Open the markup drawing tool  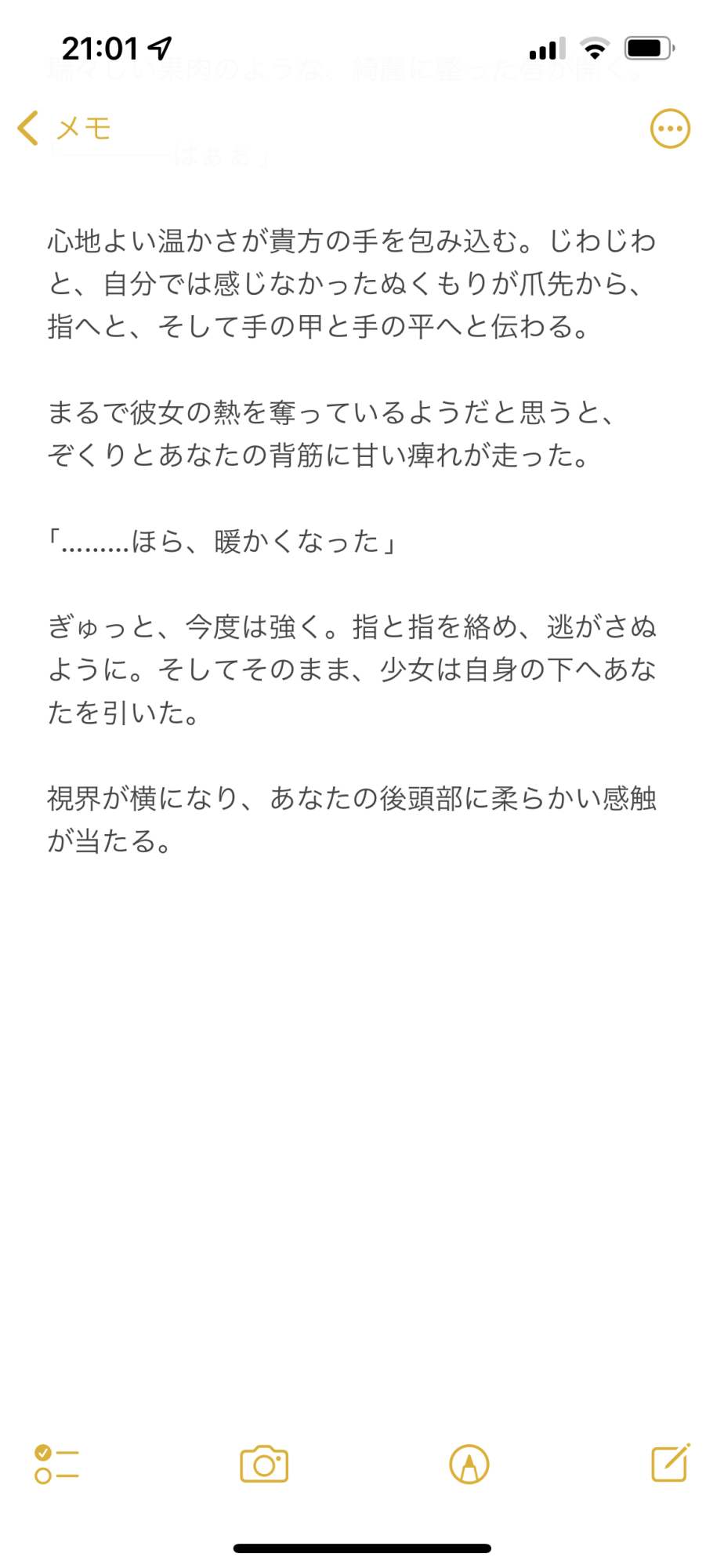(469, 1464)
